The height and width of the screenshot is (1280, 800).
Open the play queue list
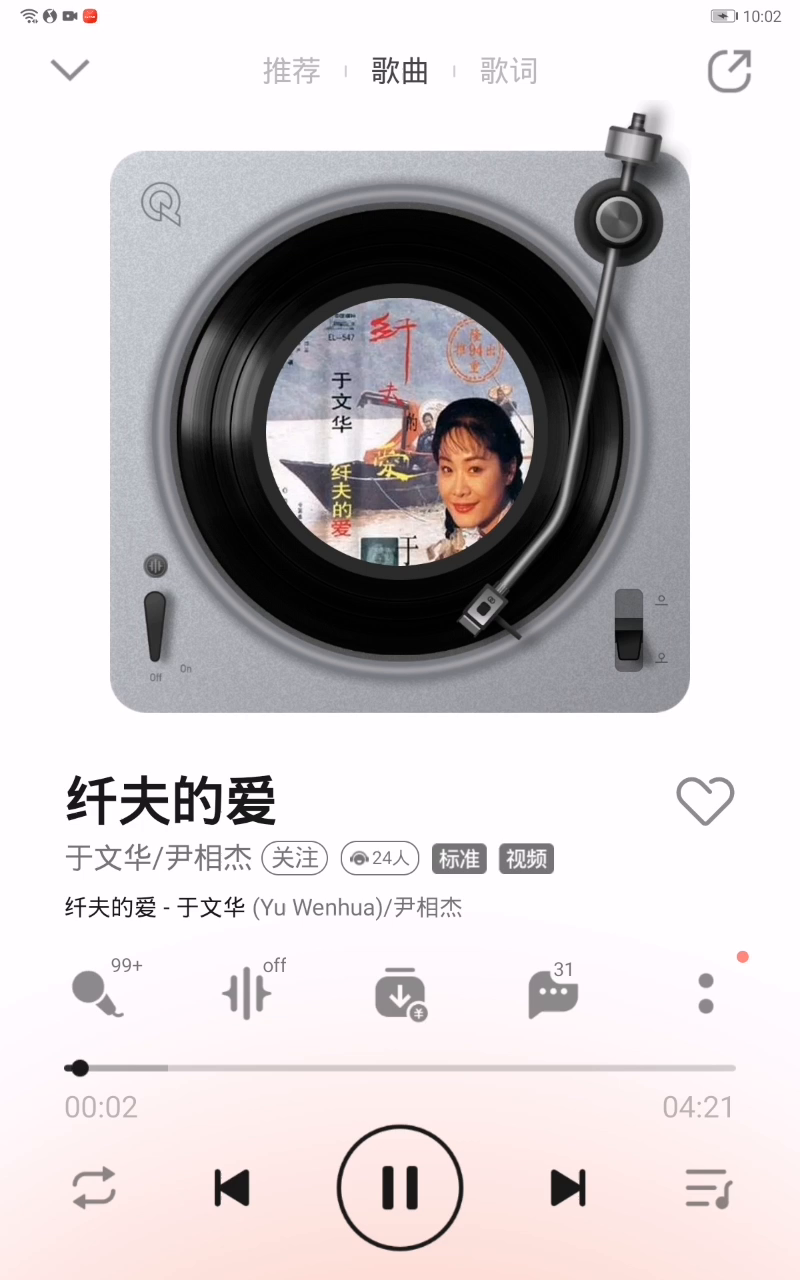pos(708,1188)
